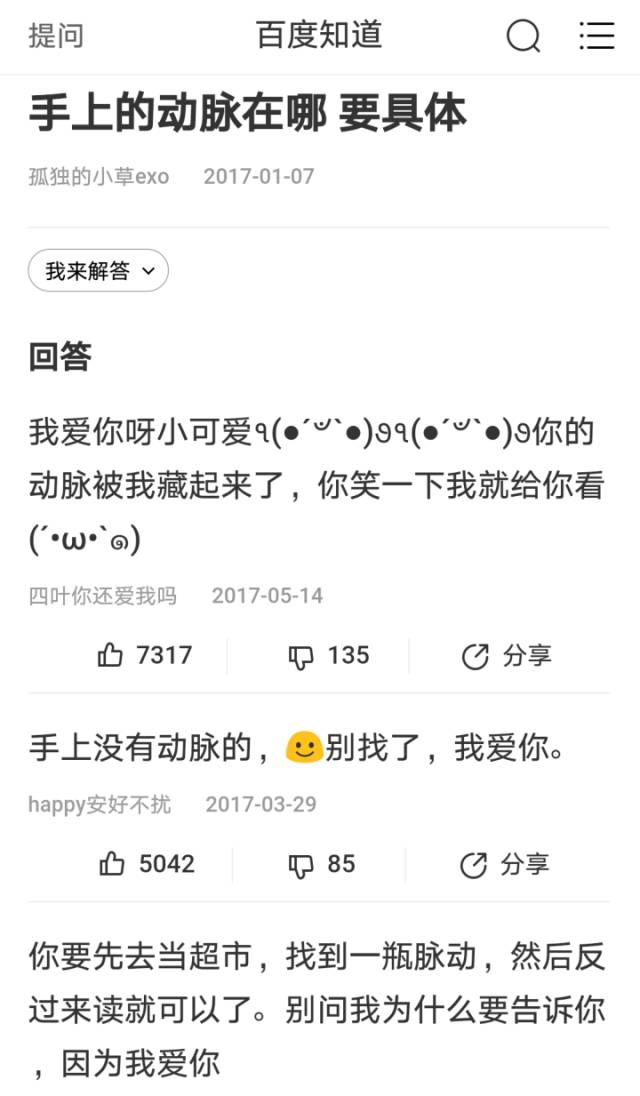Like the answer with 7317 upvotes

click(x=145, y=656)
